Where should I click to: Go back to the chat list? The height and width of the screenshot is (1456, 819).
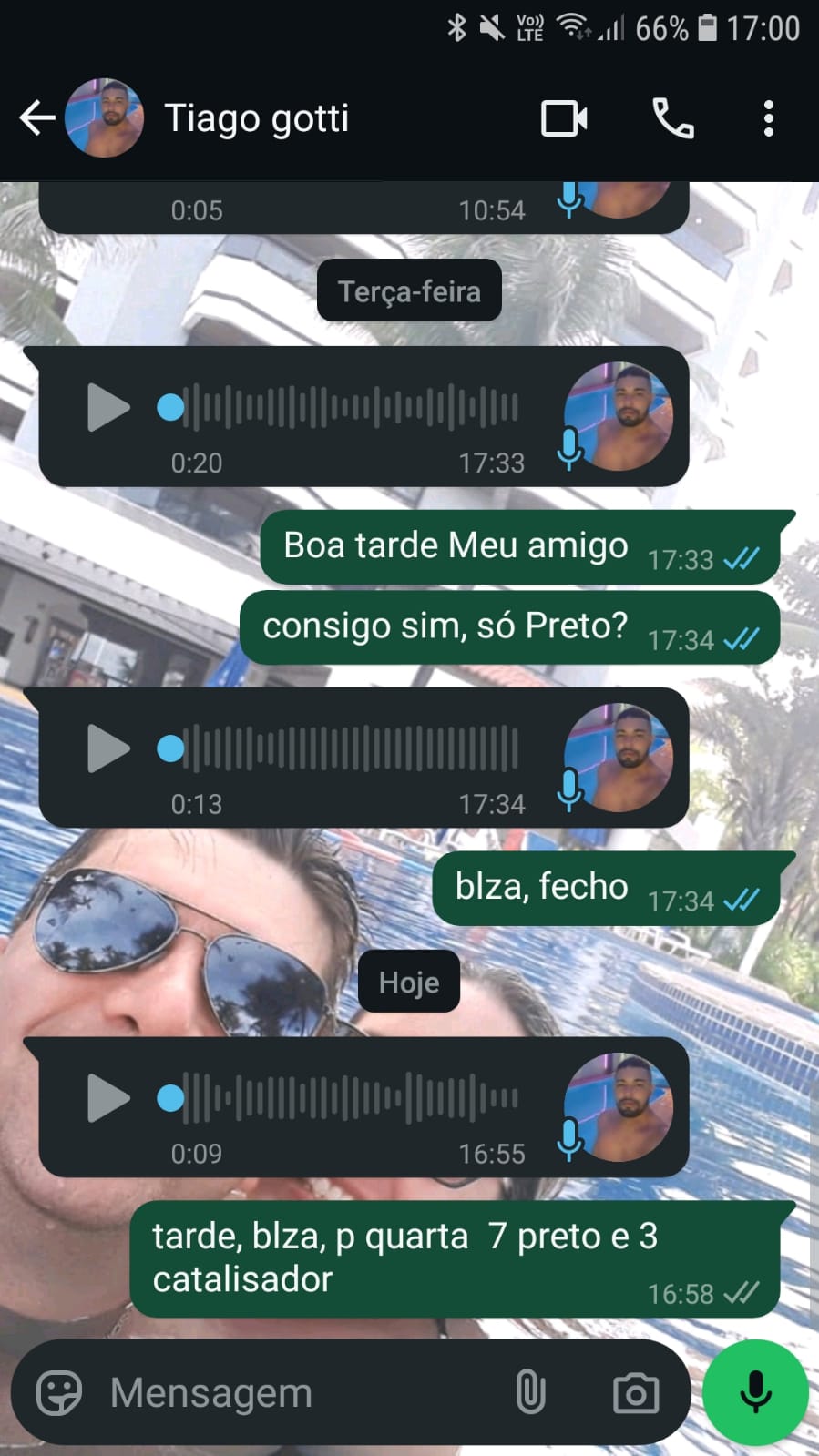tap(36, 118)
